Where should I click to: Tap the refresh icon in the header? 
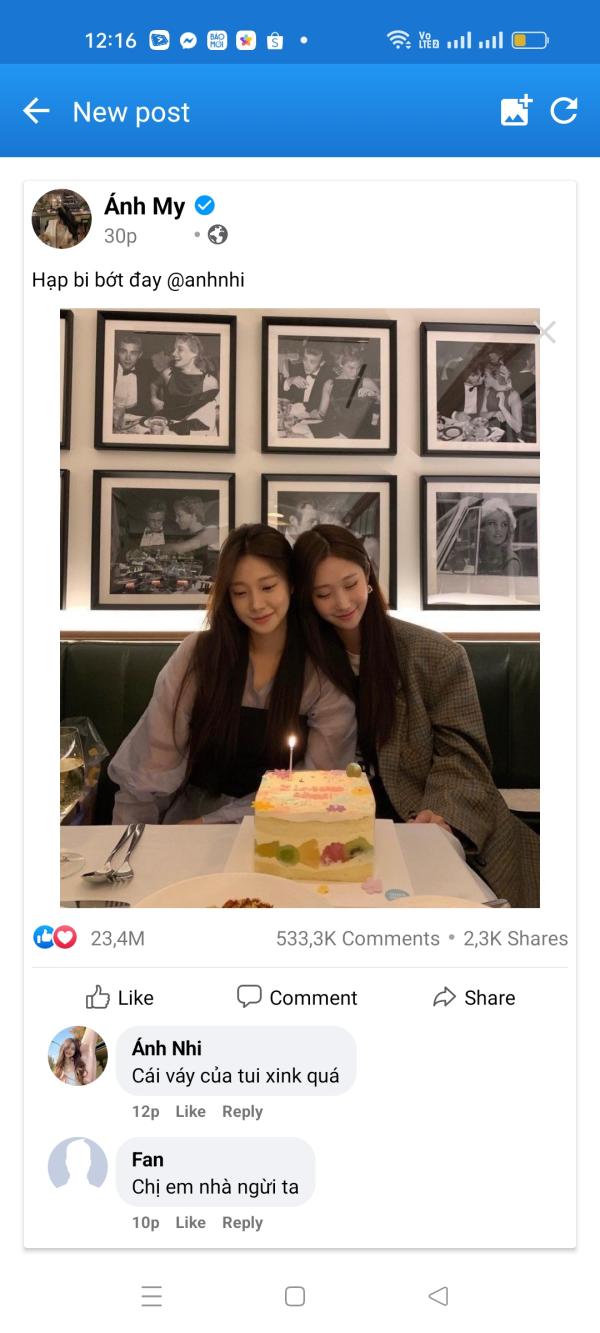(564, 111)
